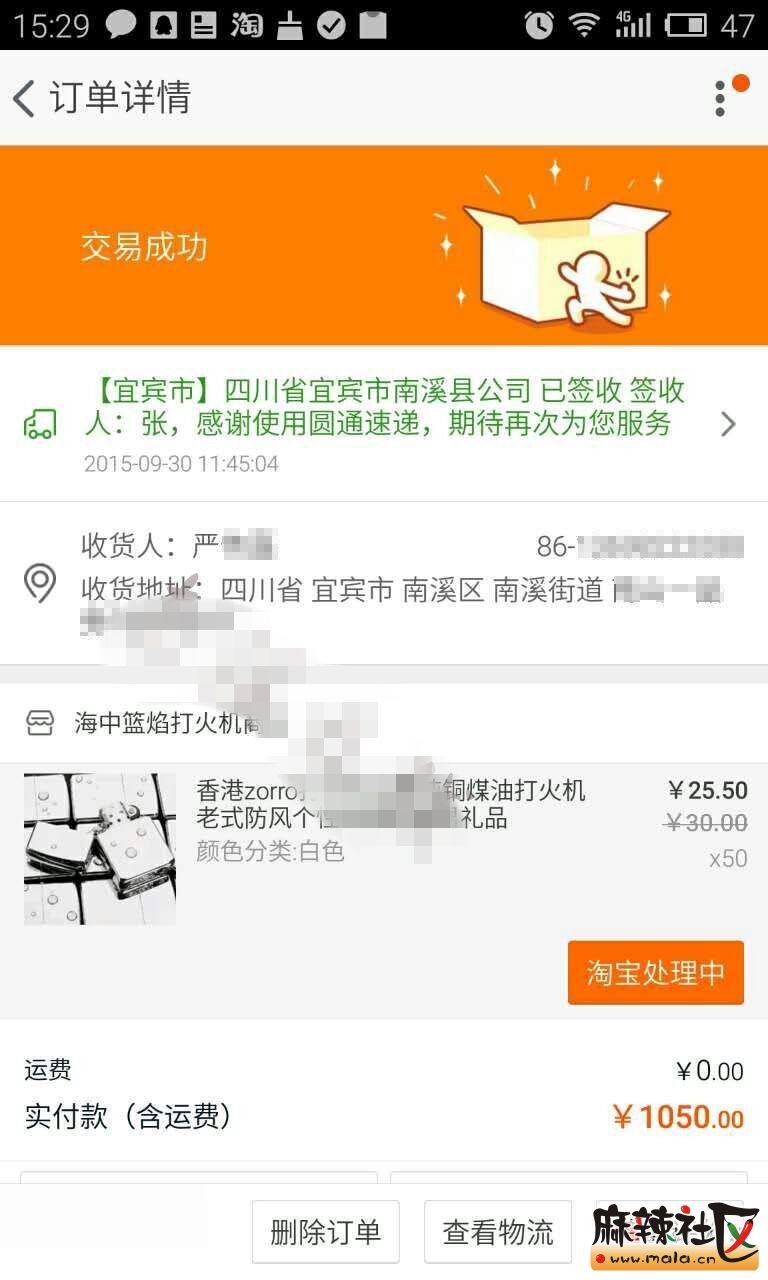Tap 删除订单 to delete the order
The width and height of the screenshot is (768, 1280).
(325, 1232)
